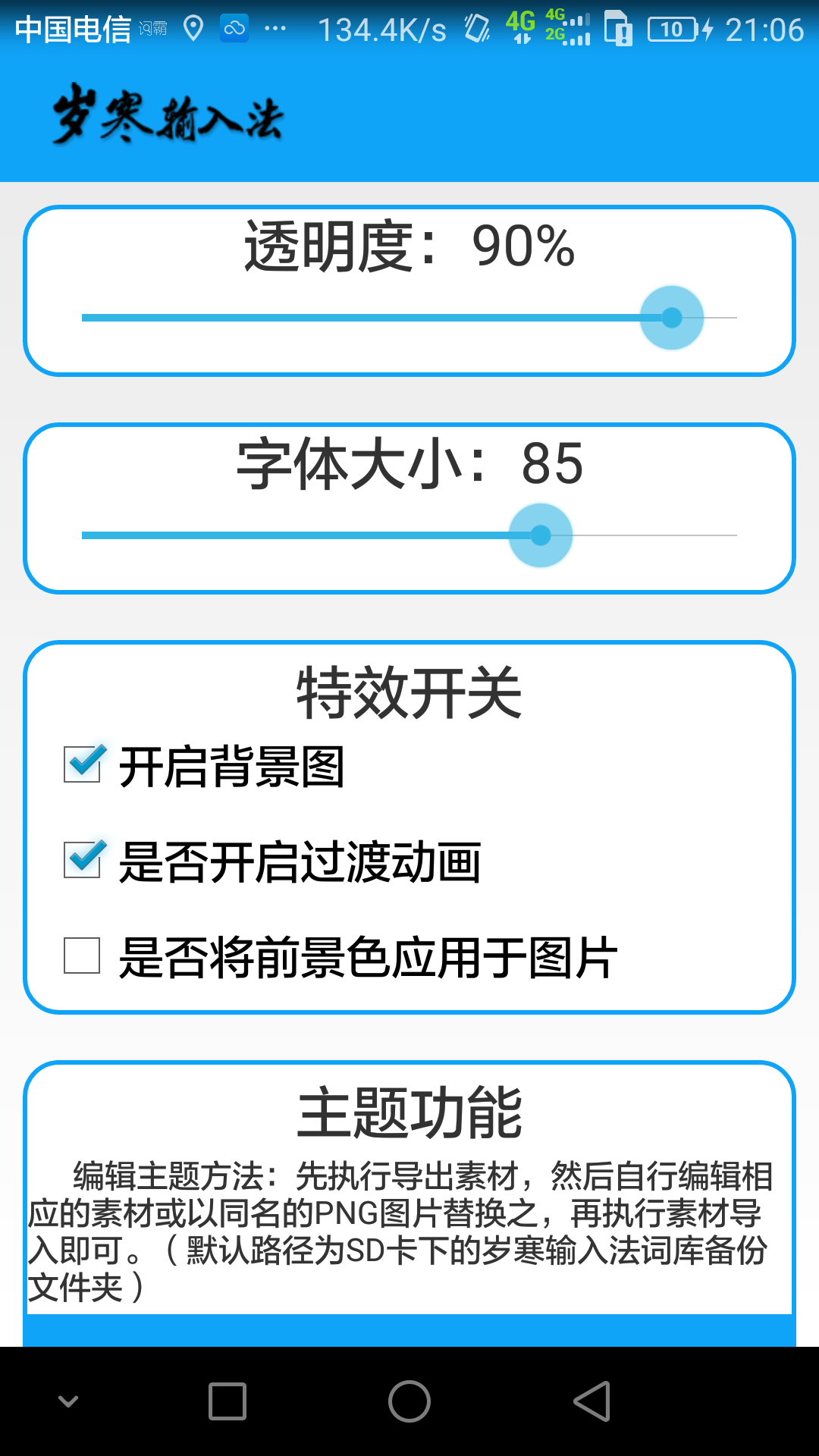Image resolution: width=819 pixels, height=1456 pixels.
Task: Tap the 字体大小 slider handle
Action: pyautogui.click(x=541, y=536)
